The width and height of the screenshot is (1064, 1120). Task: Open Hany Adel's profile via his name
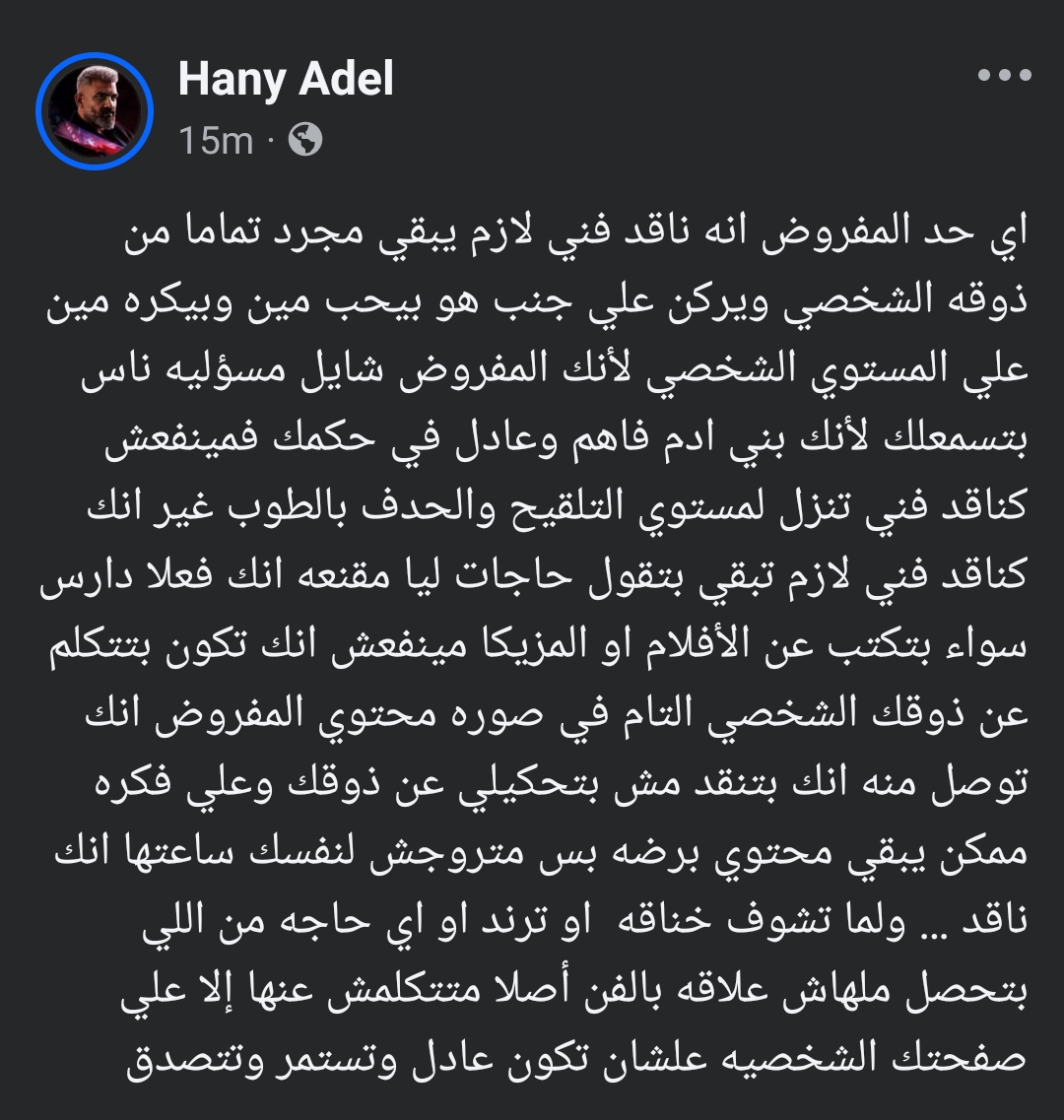pos(286,79)
